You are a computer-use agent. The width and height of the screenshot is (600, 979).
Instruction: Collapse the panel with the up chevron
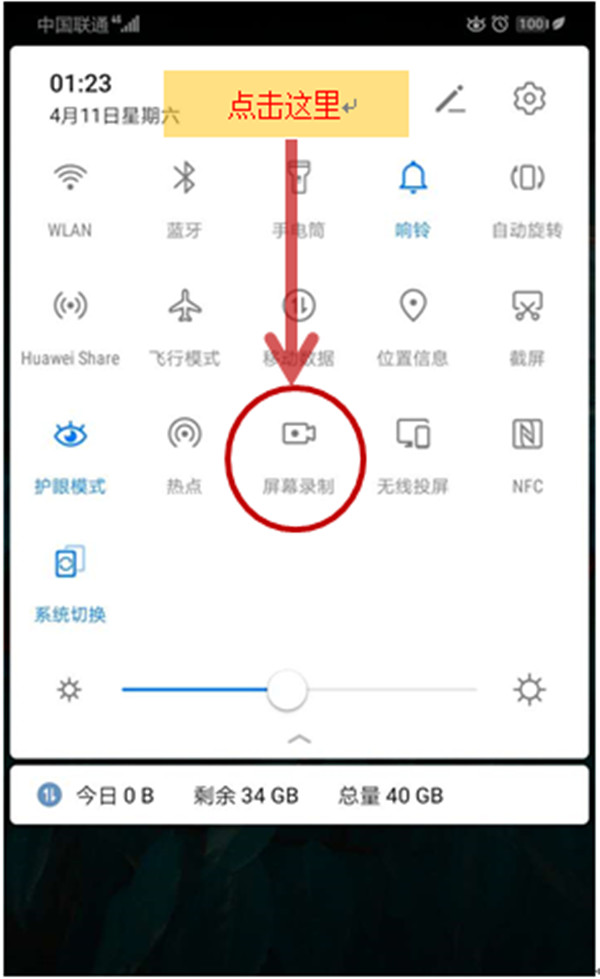(x=299, y=739)
